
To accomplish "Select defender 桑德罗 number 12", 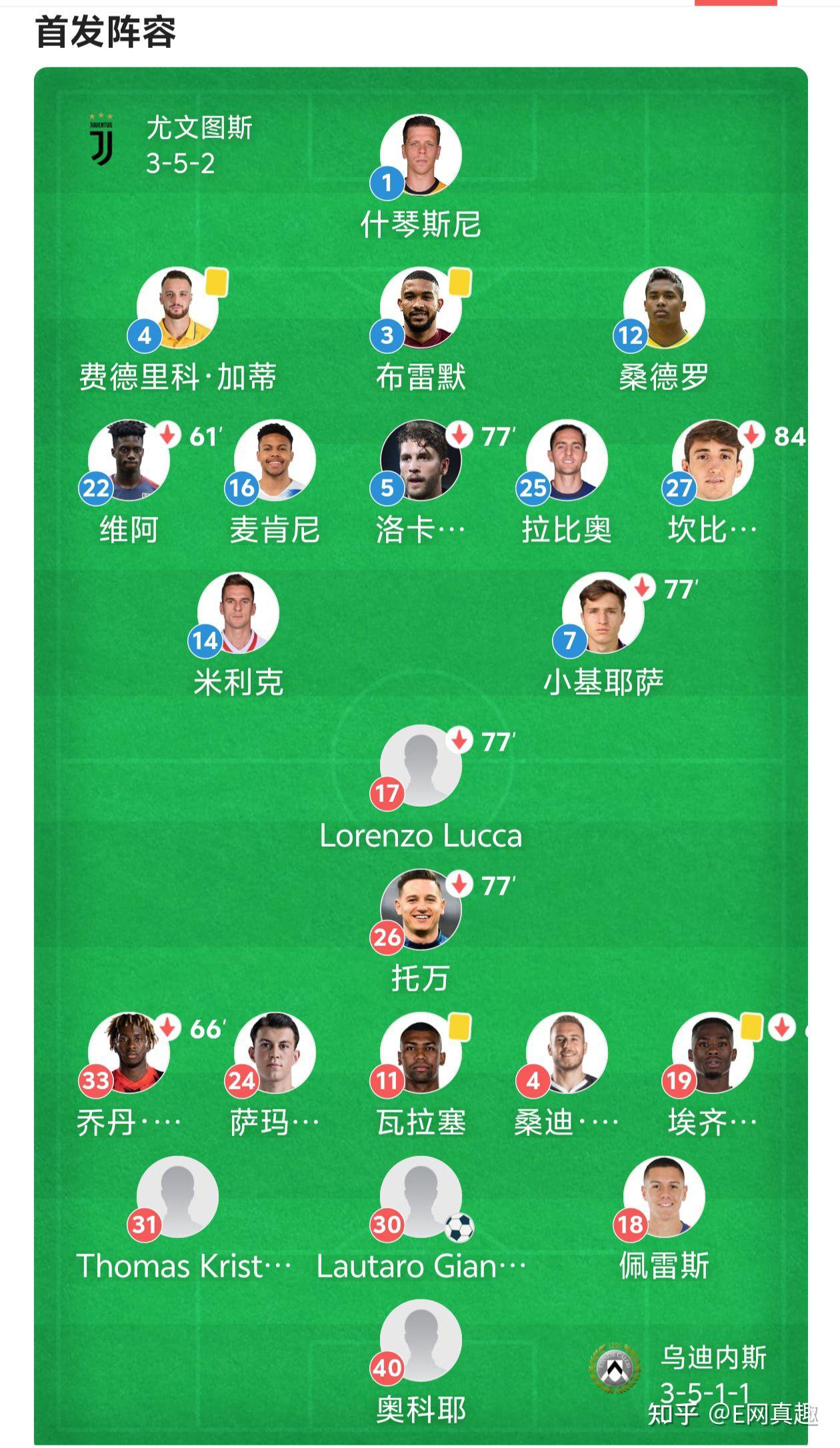I will 664,308.
